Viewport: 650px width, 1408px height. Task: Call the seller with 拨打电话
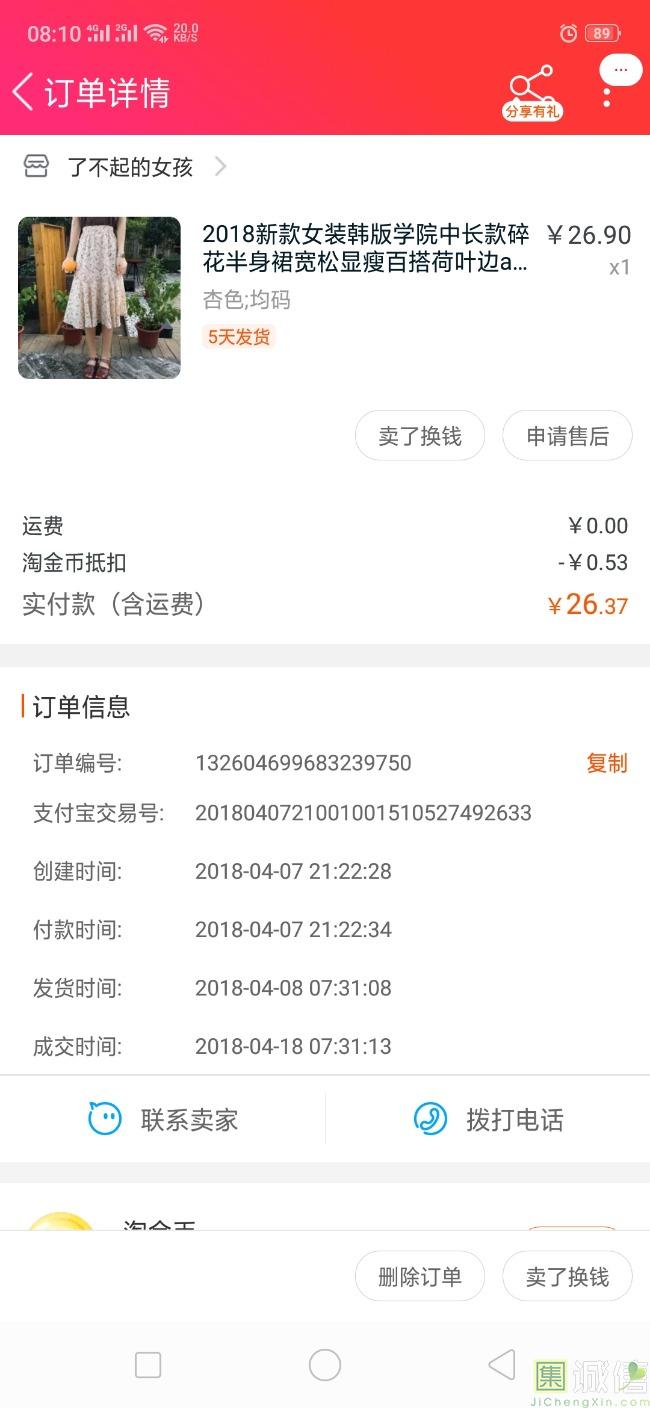(488, 1119)
